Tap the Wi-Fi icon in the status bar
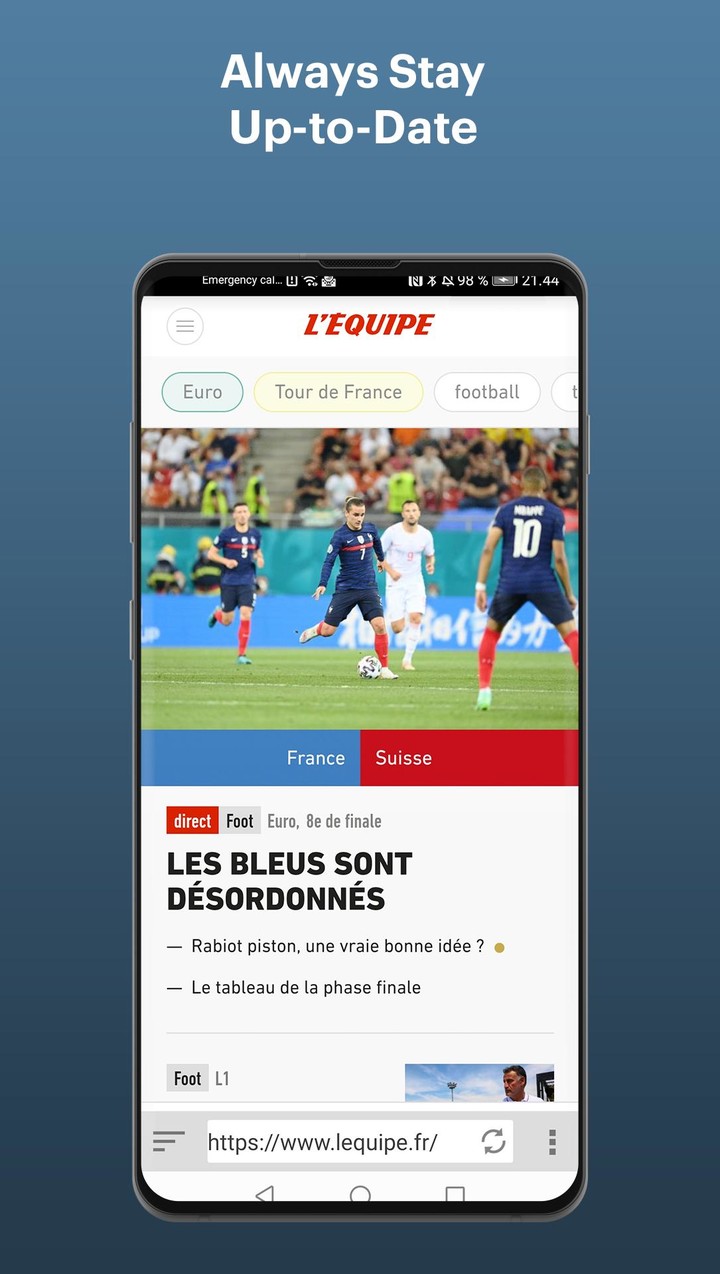The image size is (720, 1274). point(308,281)
